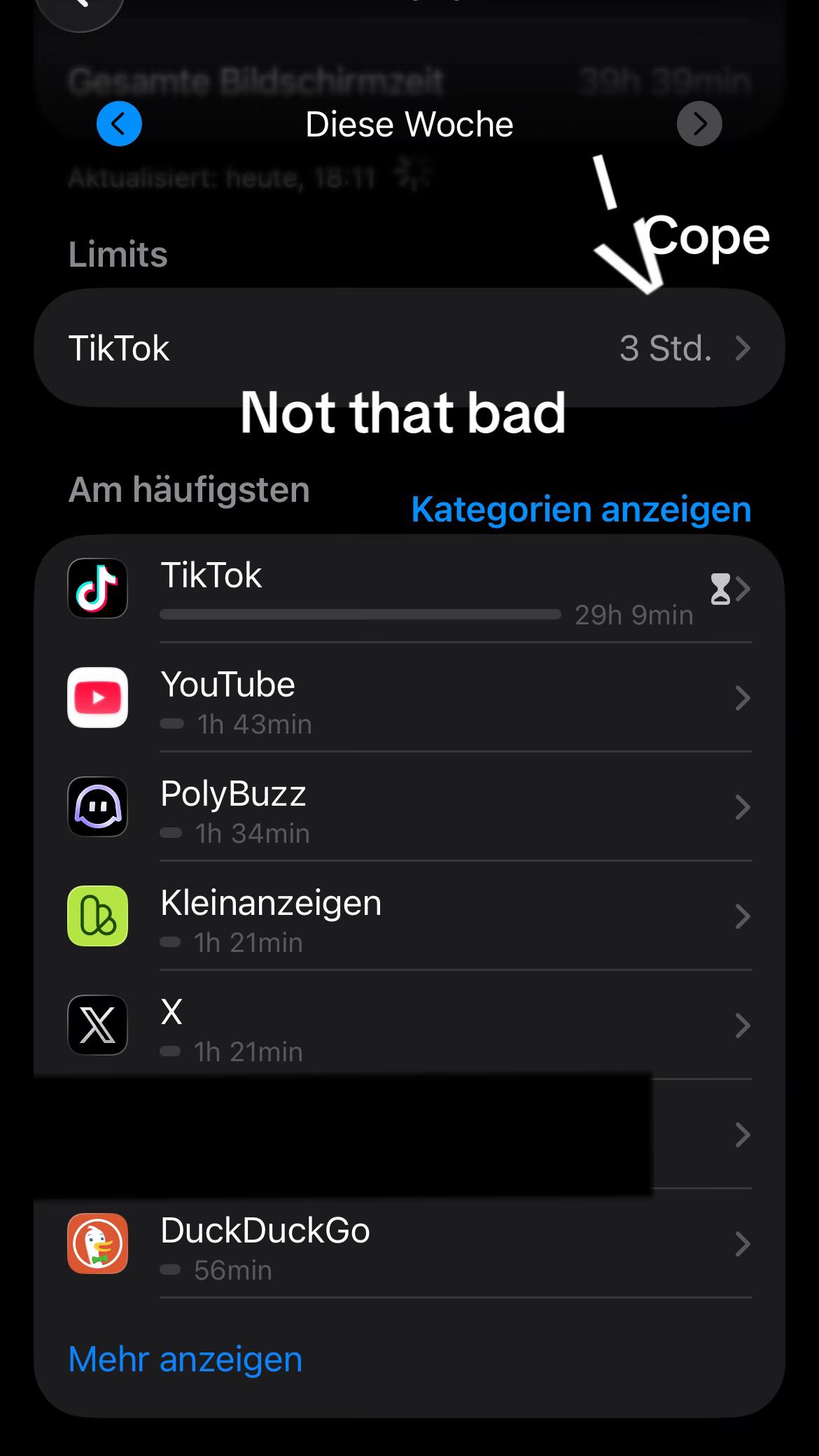Image resolution: width=819 pixels, height=1456 pixels.
Task: View X app usage
Action: pyautogui.click(x=409, y=1025)
